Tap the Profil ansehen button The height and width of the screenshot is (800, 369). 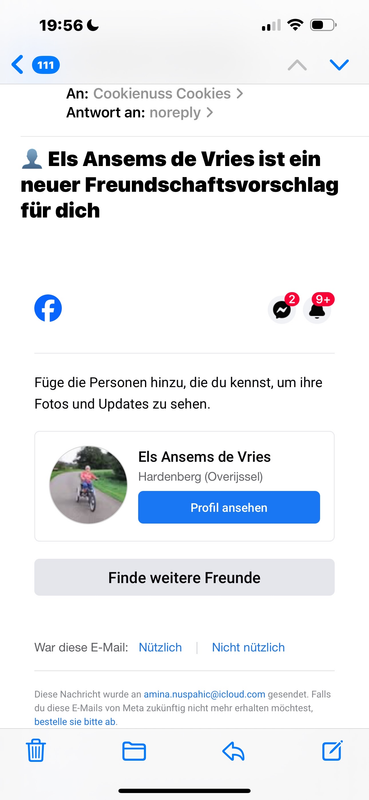pyautogui.click(x=229, y=508)
